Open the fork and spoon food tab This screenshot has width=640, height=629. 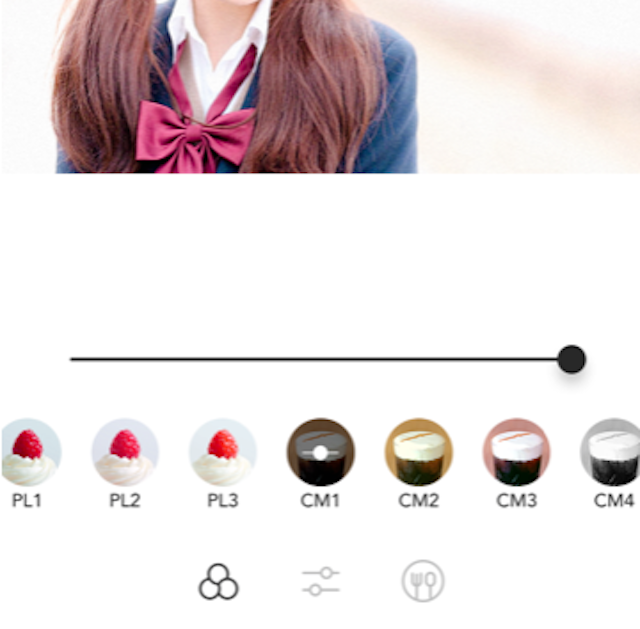point(423,581)
